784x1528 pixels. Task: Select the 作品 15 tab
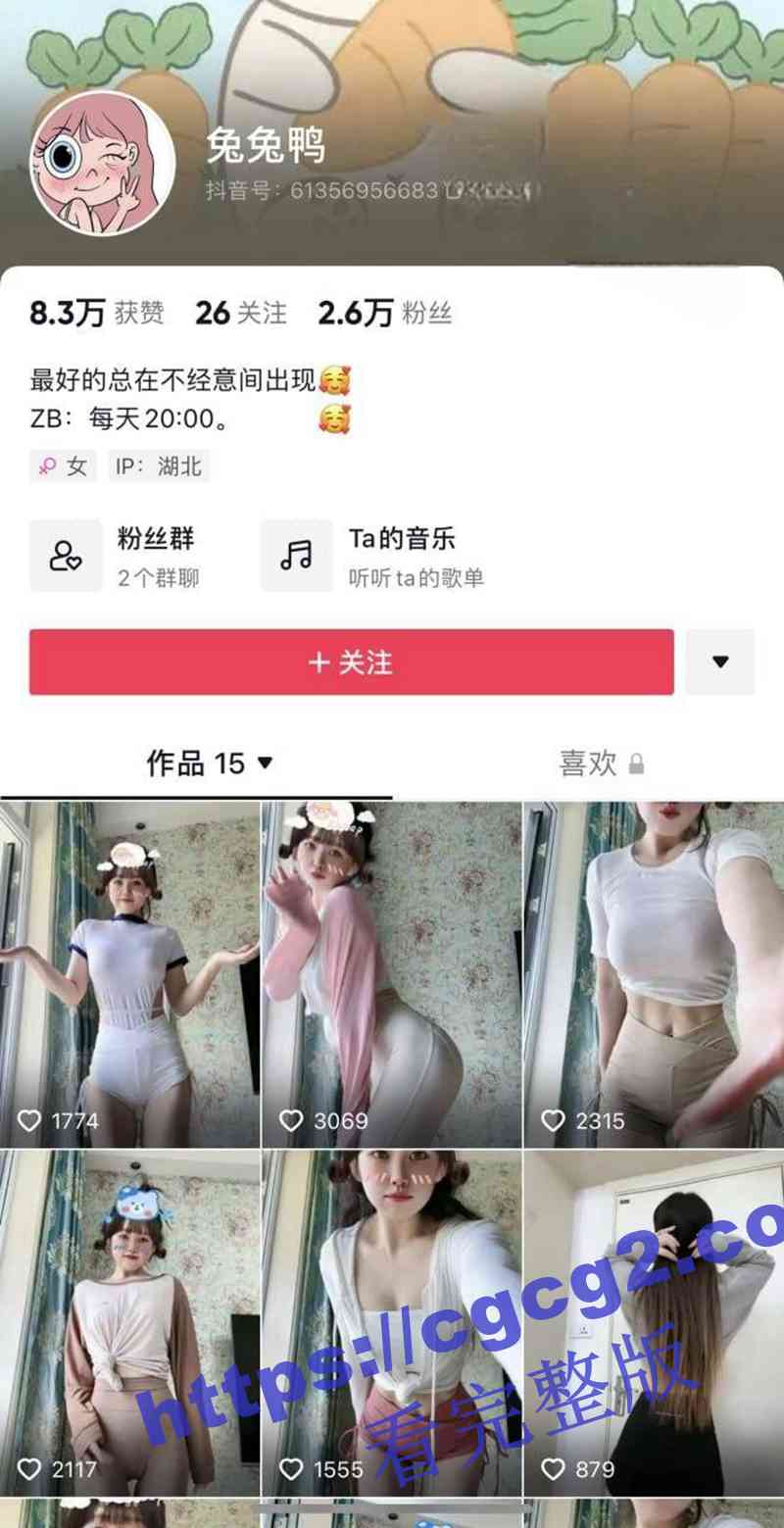[209, 764]
